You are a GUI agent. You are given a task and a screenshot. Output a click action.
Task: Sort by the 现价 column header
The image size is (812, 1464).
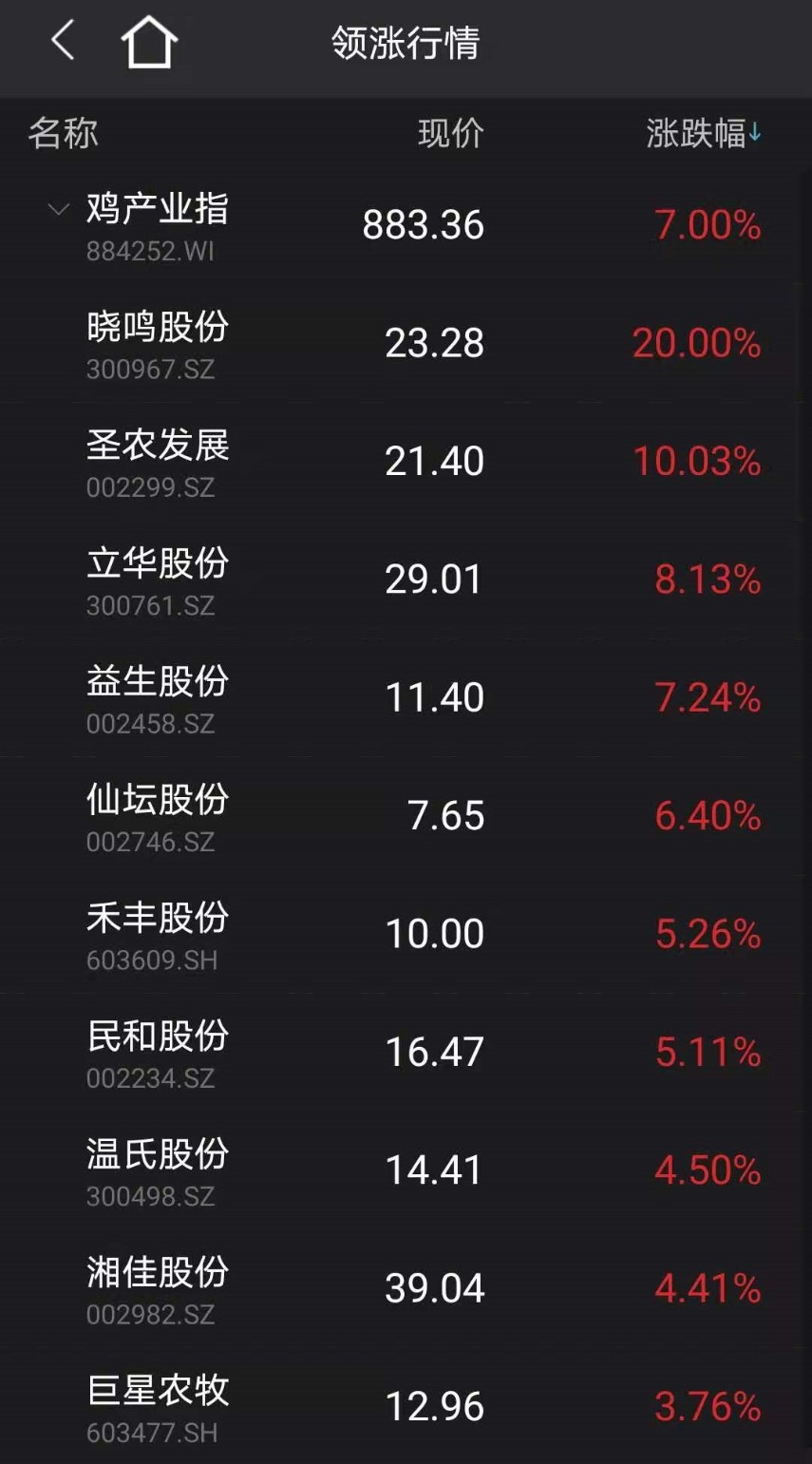click(451, 134)
